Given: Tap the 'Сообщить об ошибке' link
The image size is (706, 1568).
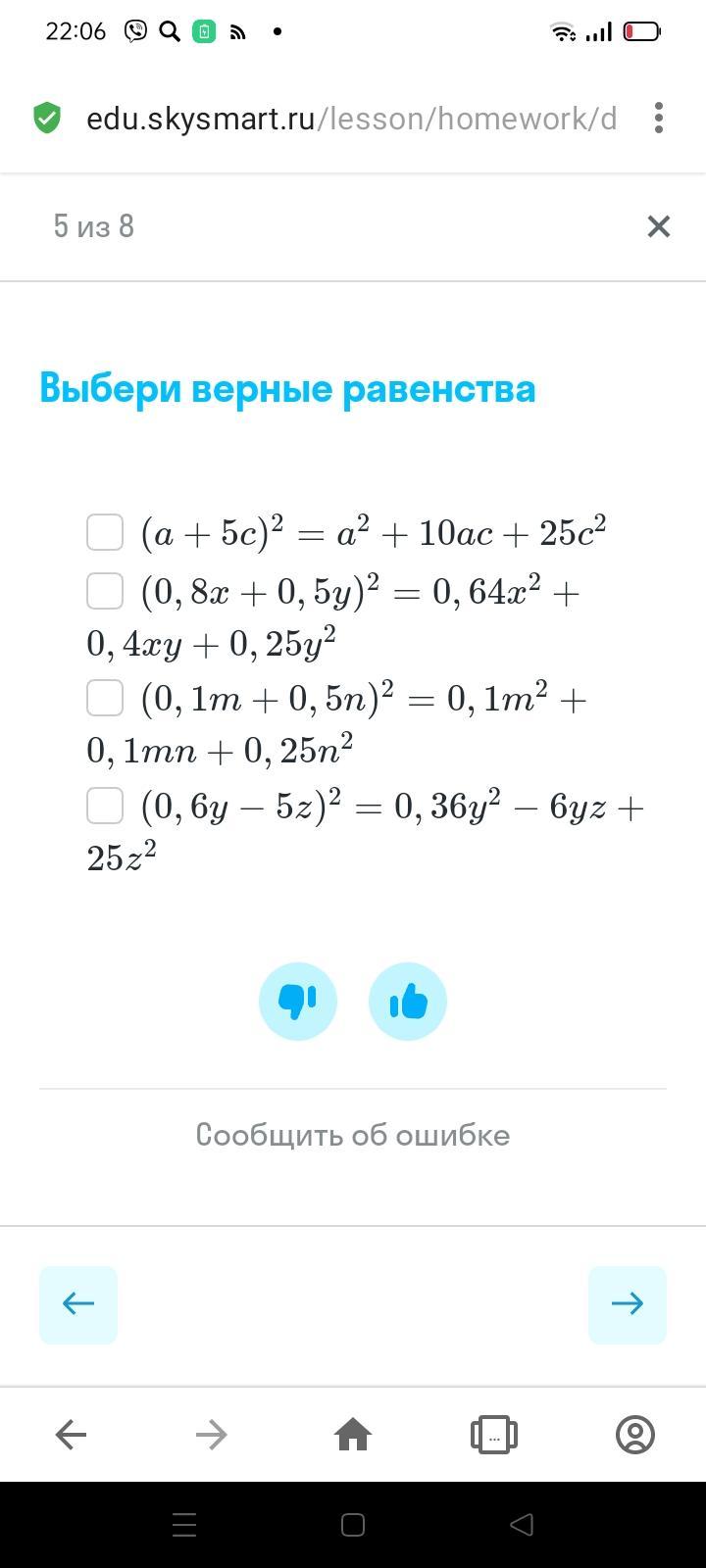Looking at the screenshot, I should click(353, 1135).
